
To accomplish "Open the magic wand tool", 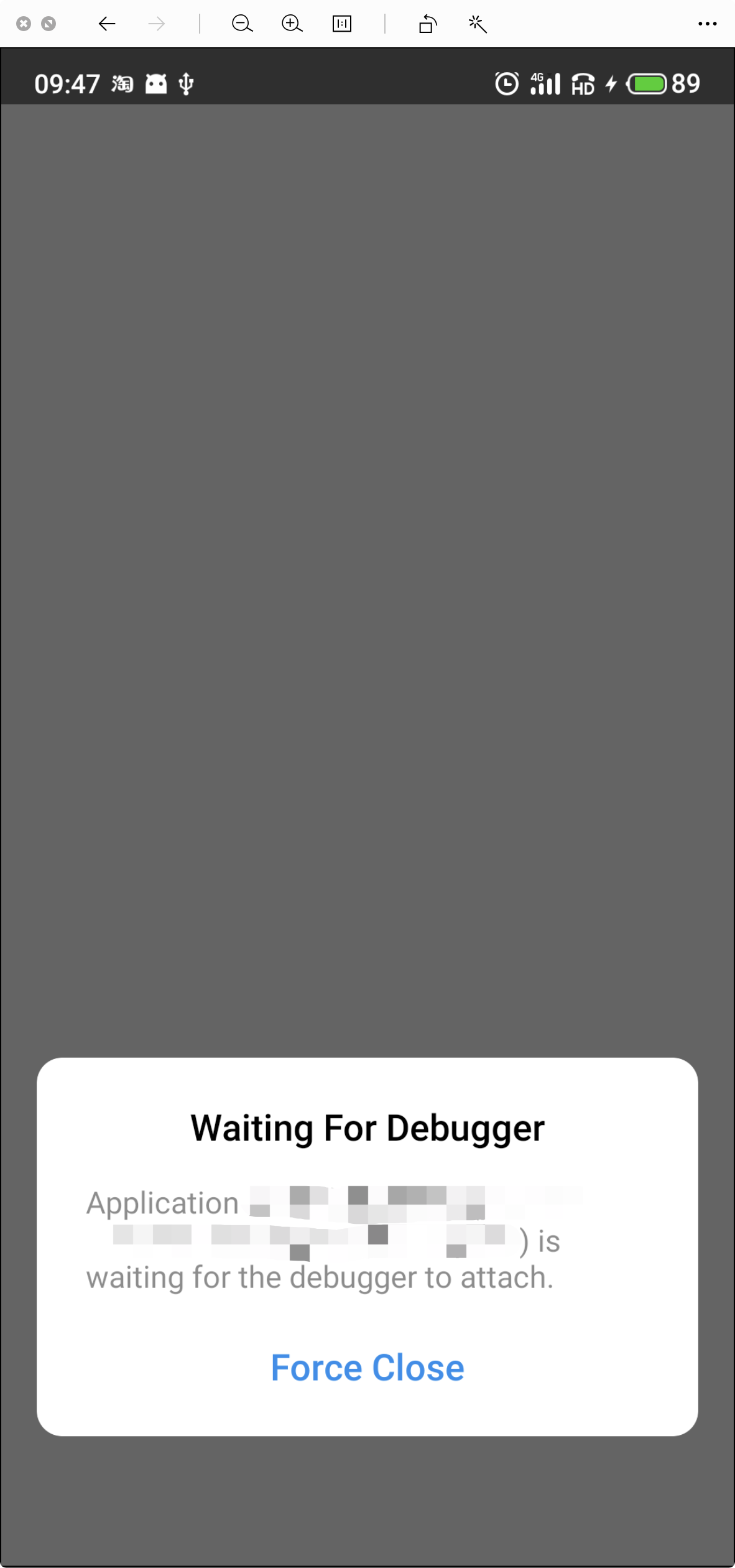I will (x=478, y=24).
